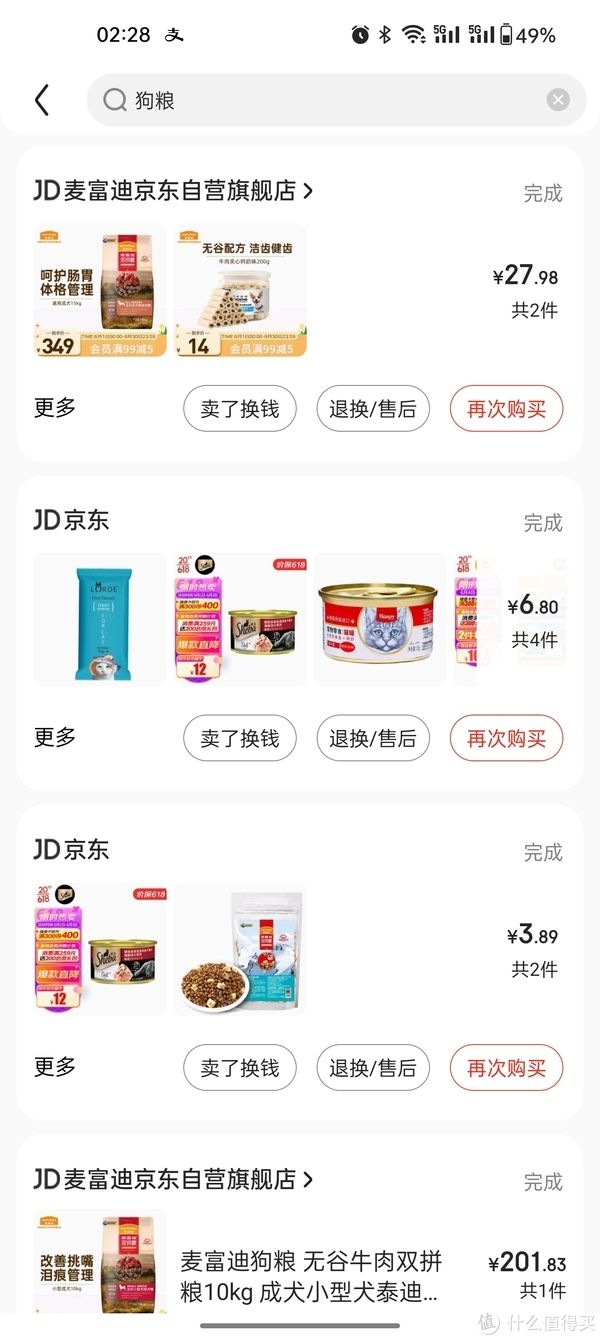Clear the search text
This screenshot has height=1340, width=600.
coord(558,100)
